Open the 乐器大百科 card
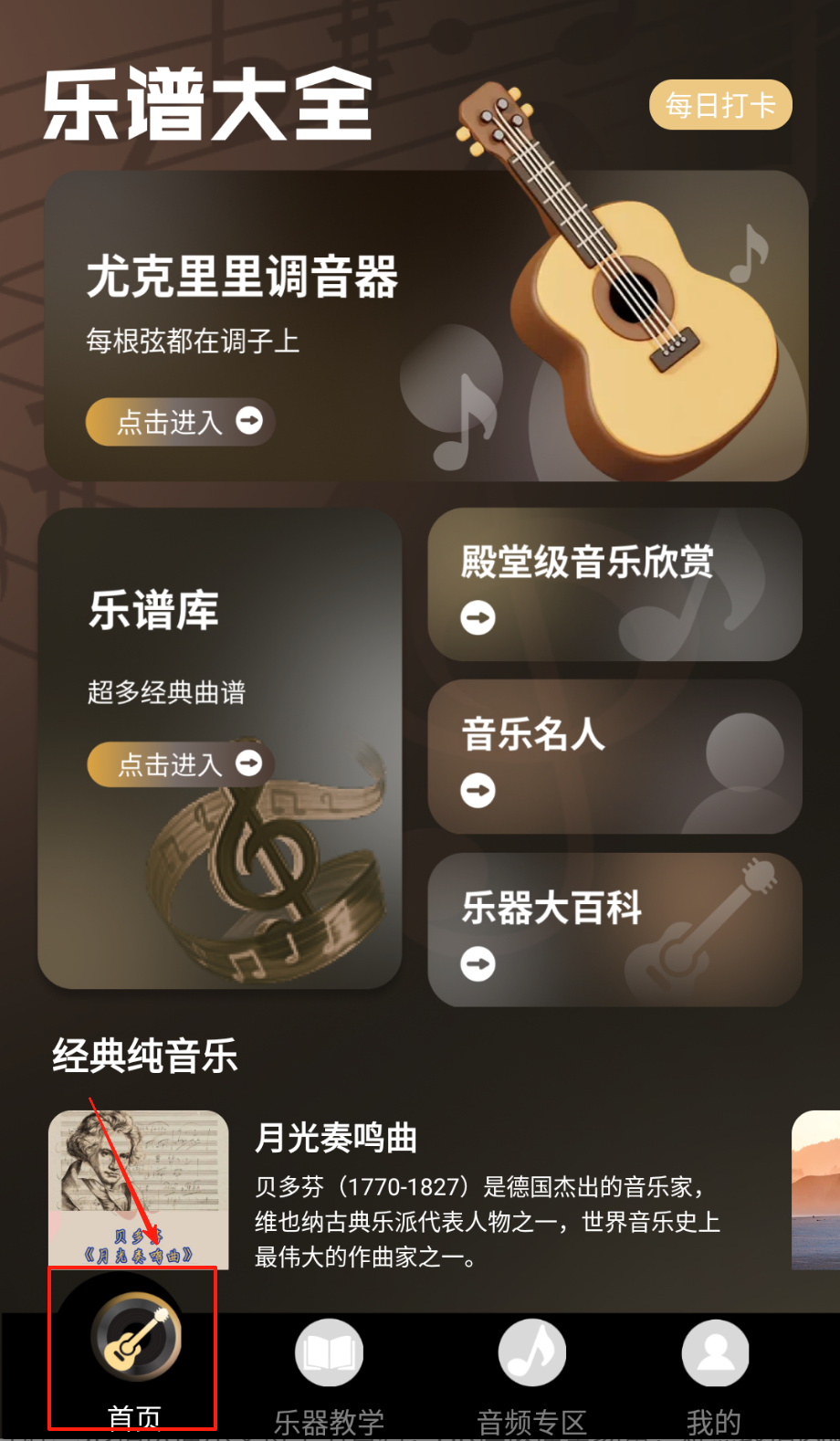Viewport: 840px width, 1441px height. point(614,930)
